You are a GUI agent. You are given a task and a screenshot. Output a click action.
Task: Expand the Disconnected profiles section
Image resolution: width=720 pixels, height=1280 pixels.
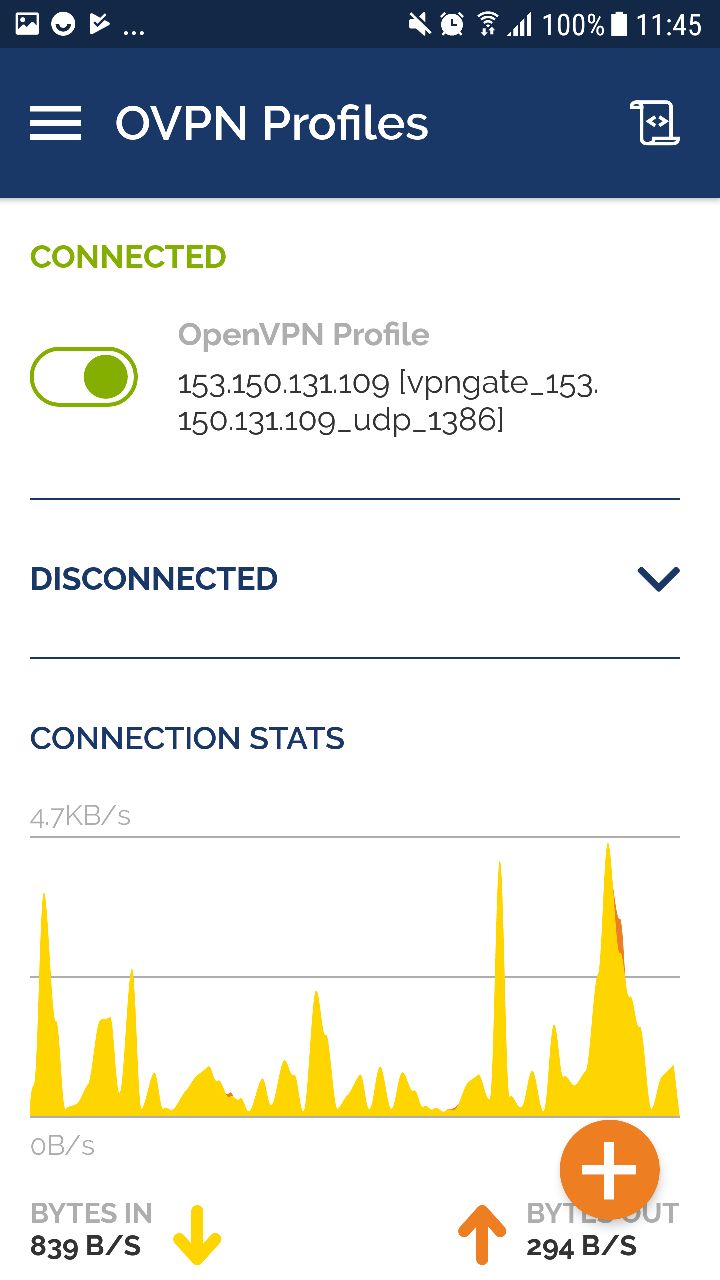(x=658, y=579)
